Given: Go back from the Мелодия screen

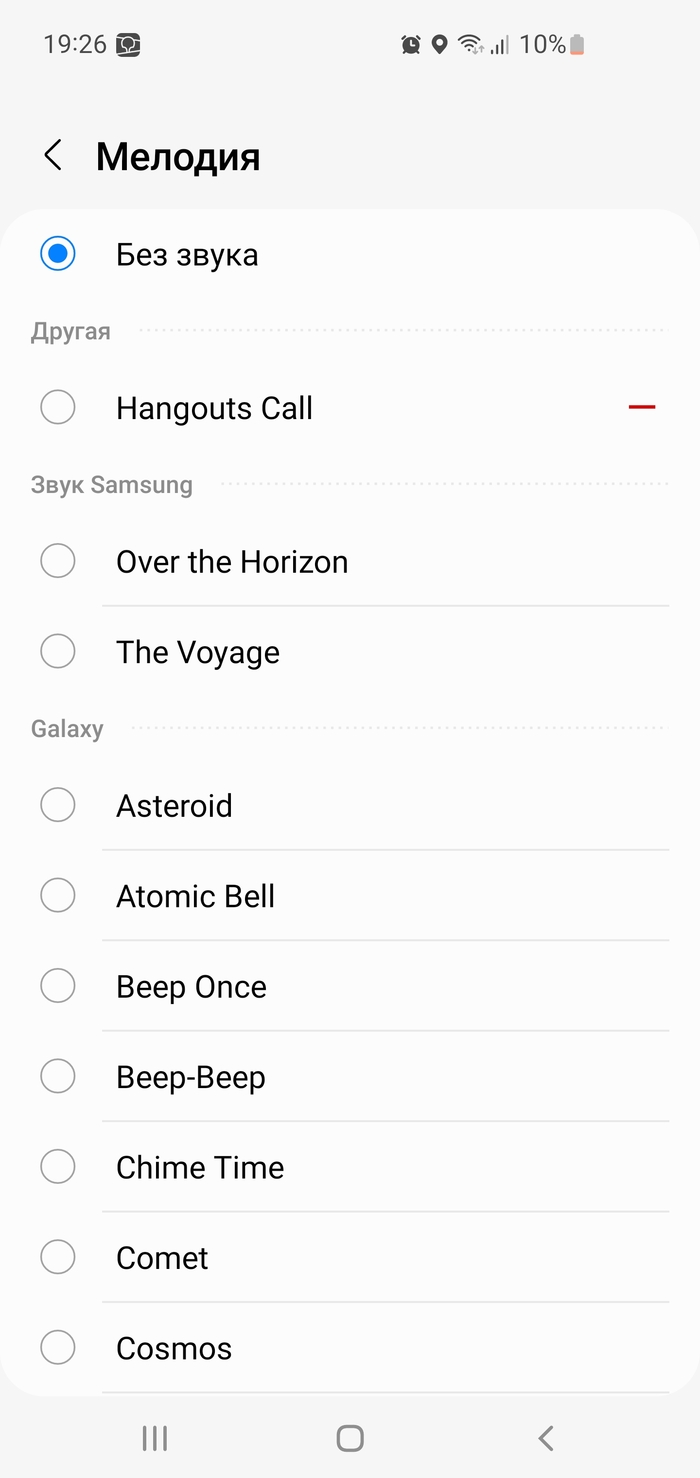Looking at the screenshot, I should [53, 156].
